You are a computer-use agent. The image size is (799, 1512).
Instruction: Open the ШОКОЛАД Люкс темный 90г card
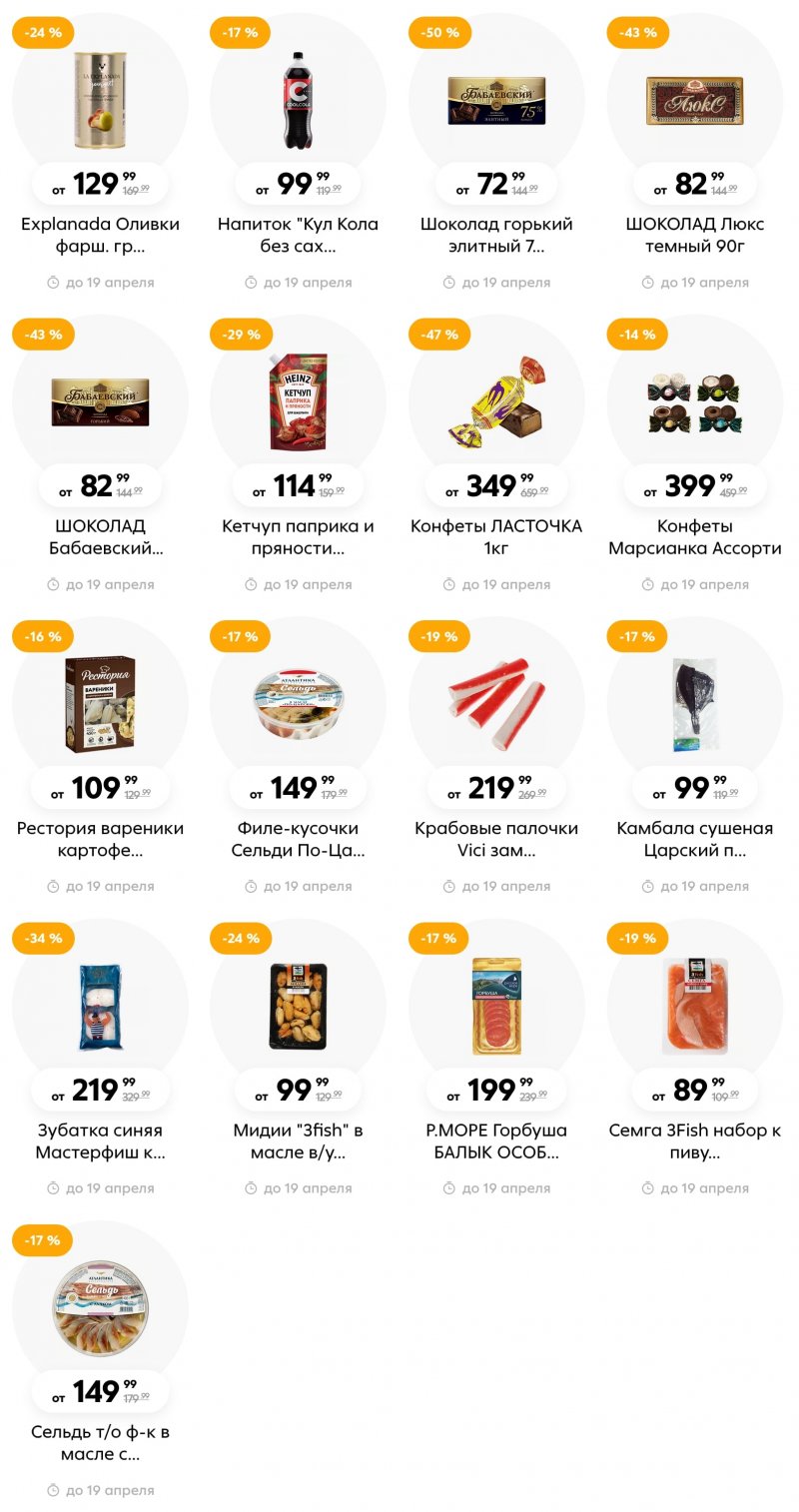694,100
